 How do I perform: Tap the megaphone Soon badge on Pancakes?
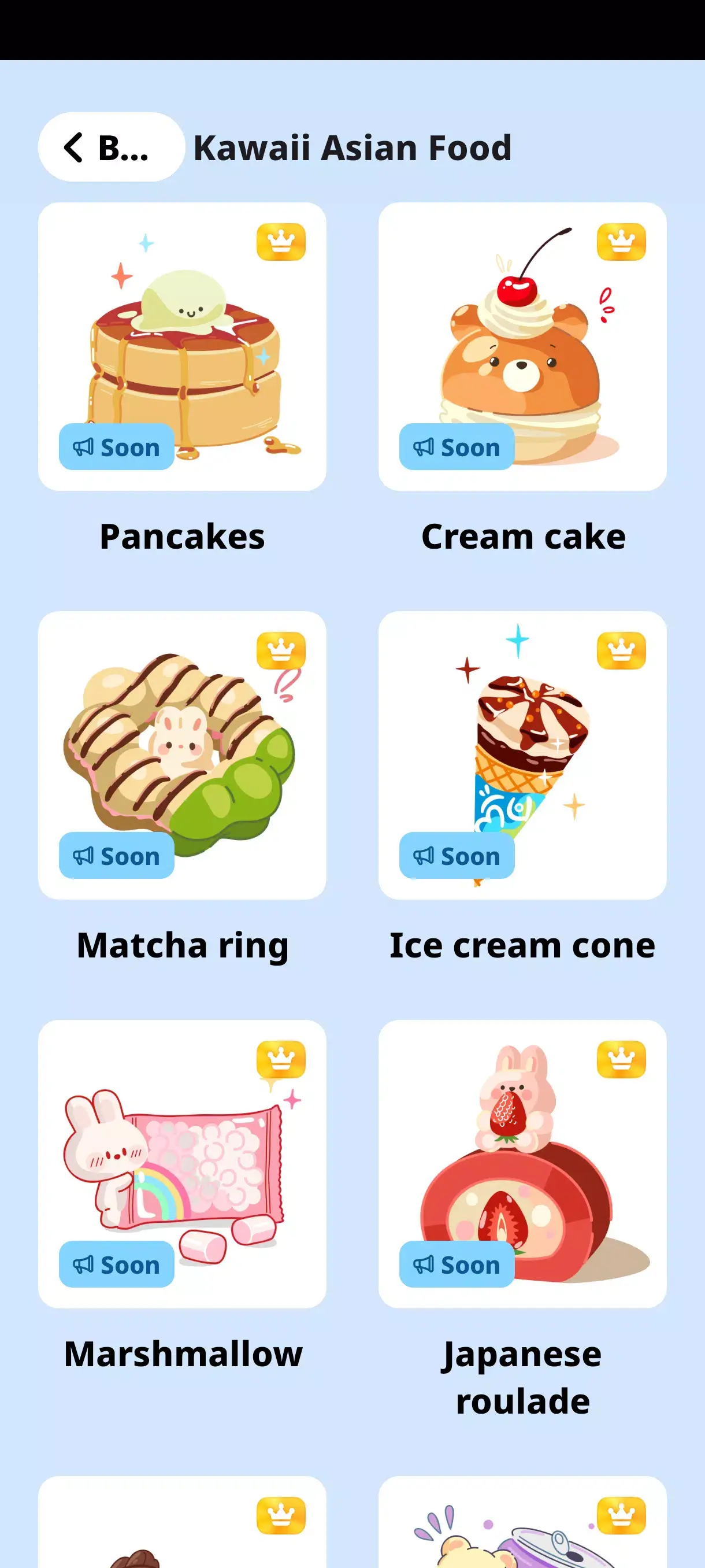pos(116,448)
